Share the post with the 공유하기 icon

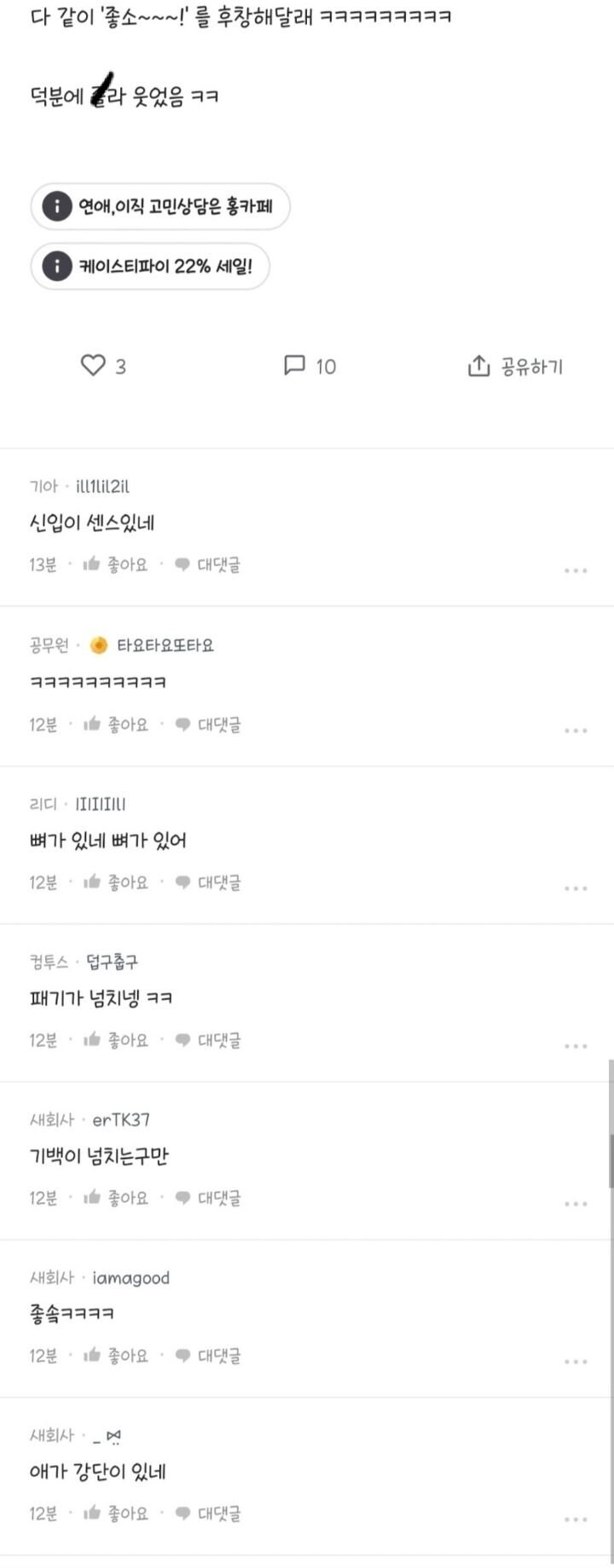(480, 367)
